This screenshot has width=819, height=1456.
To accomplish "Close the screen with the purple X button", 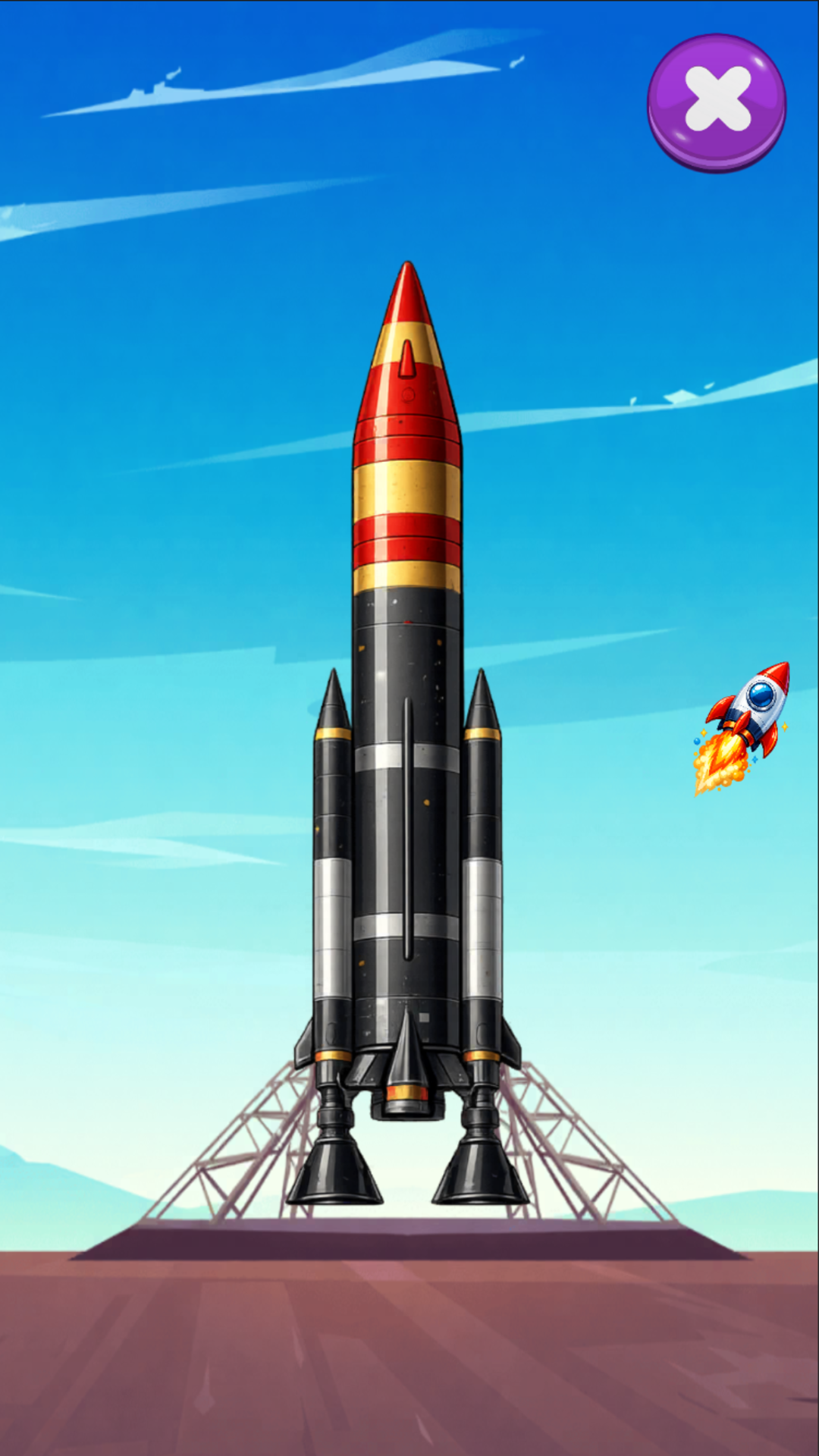I will tap(717, 103).
